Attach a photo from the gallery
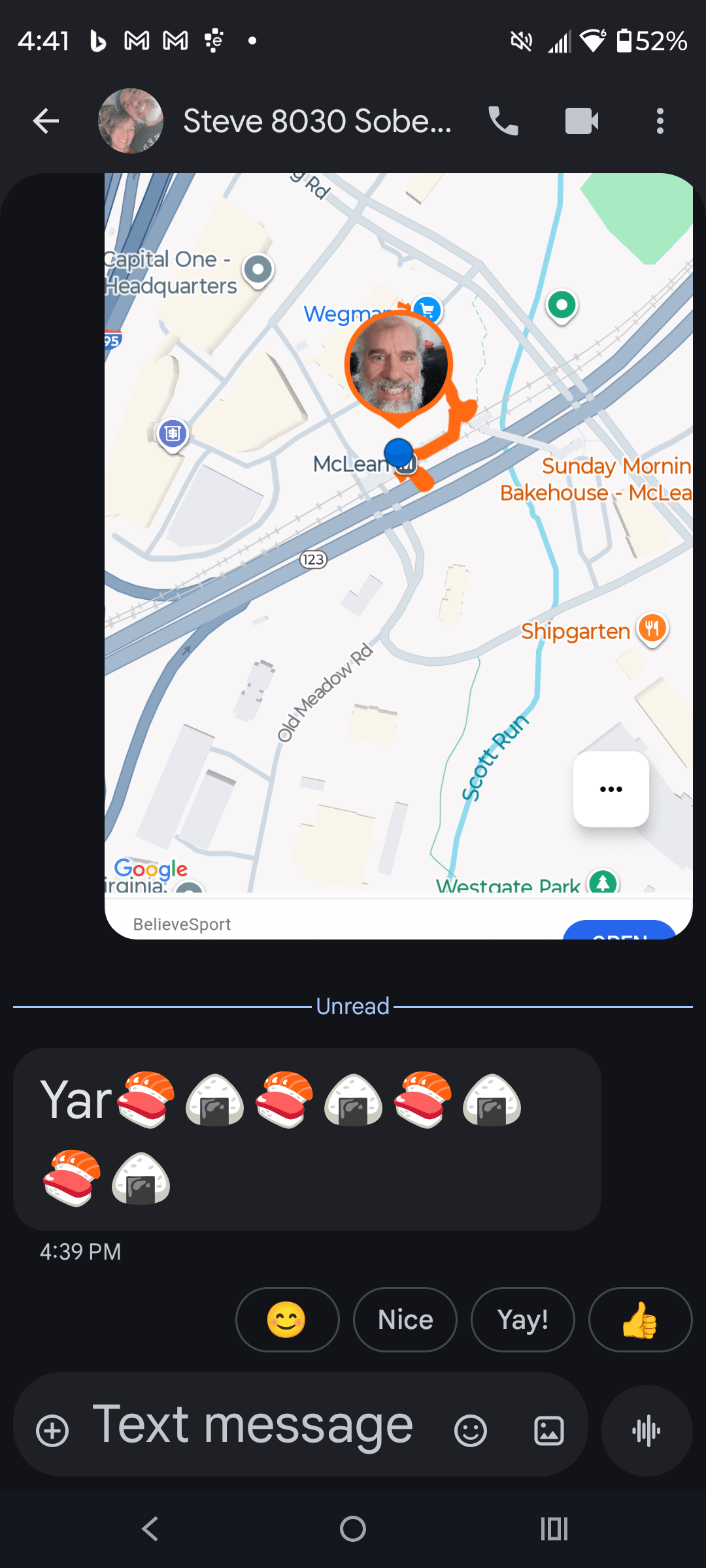Image resolution: width=706 pixels, height=1568 pixels. pos(549,1431)
